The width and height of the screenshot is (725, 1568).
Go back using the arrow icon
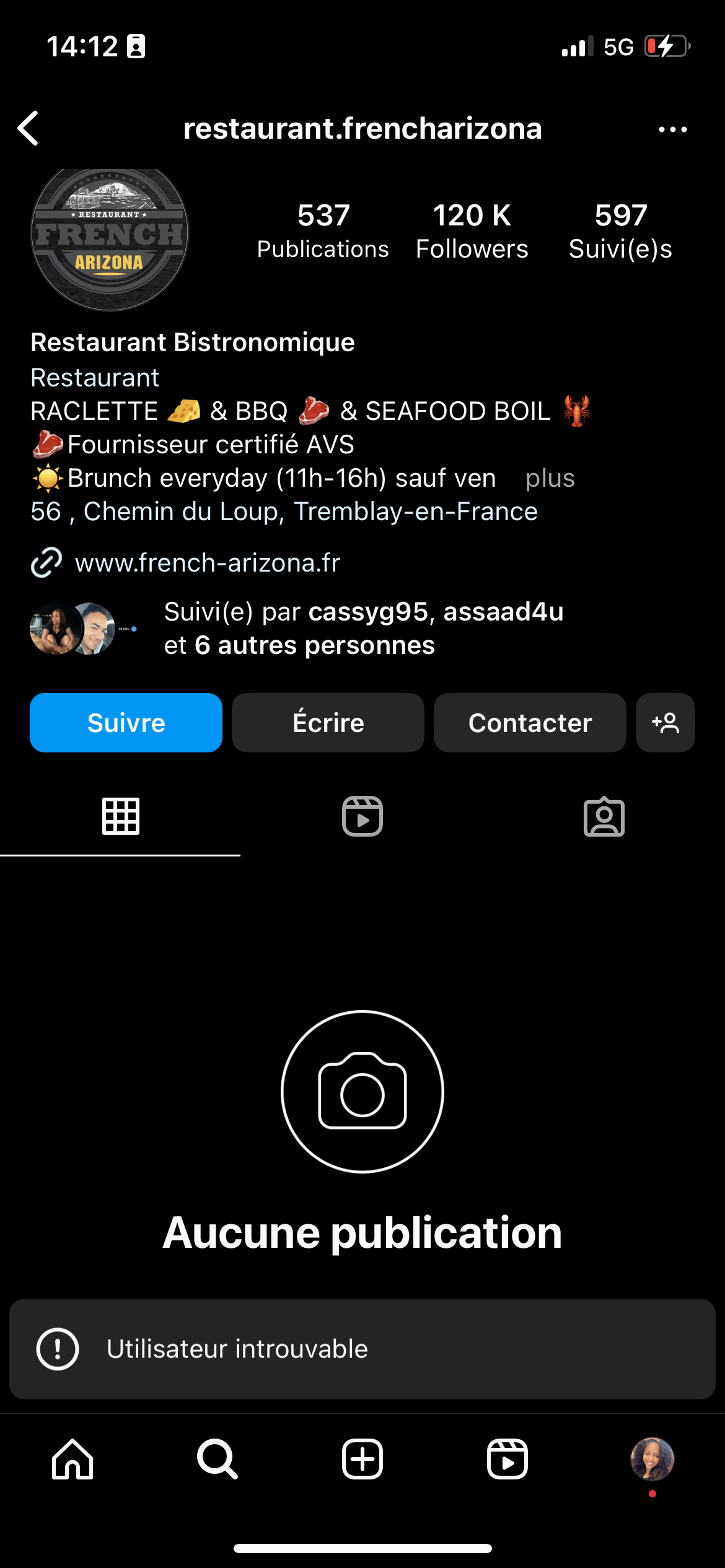(29, 129)
